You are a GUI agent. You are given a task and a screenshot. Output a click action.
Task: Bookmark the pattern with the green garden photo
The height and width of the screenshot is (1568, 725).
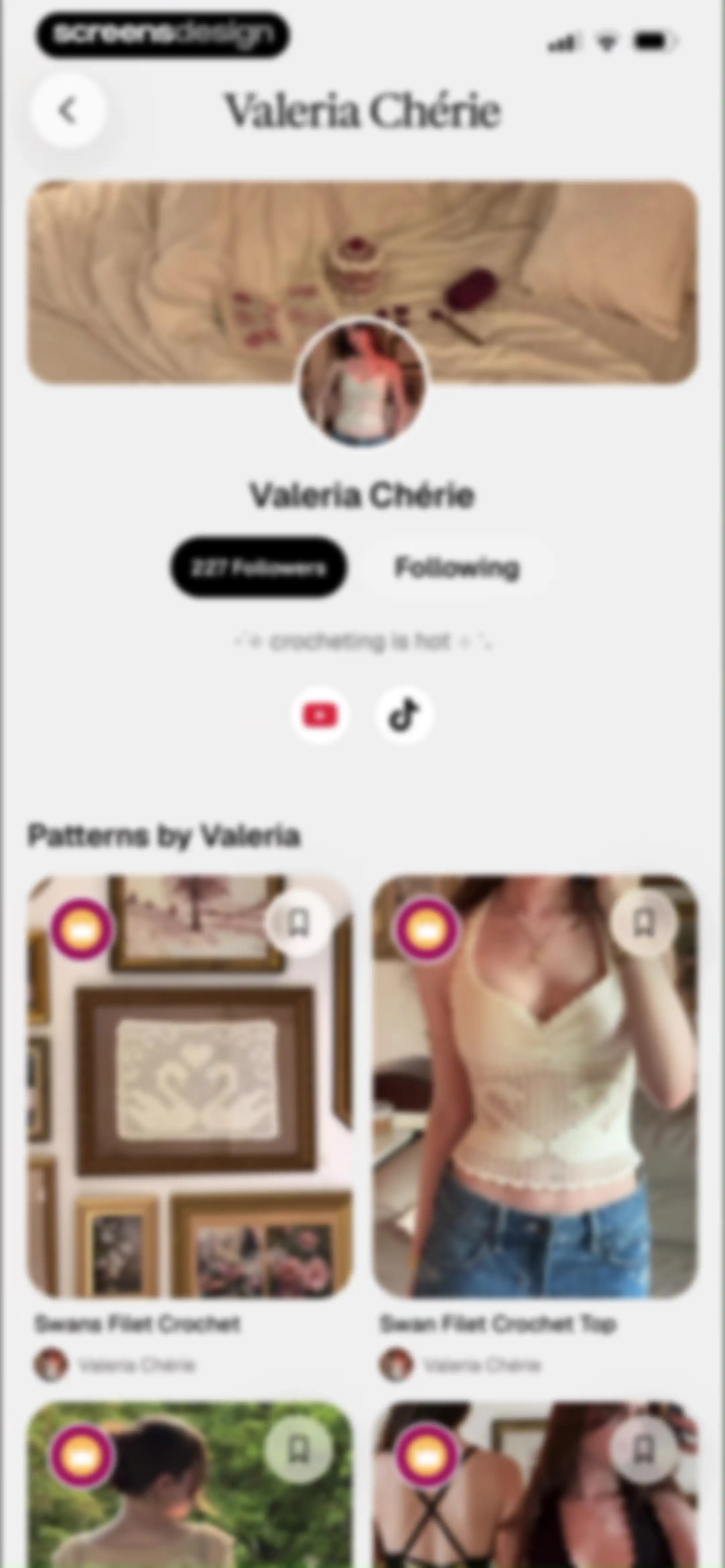(x=298, y=1450)
